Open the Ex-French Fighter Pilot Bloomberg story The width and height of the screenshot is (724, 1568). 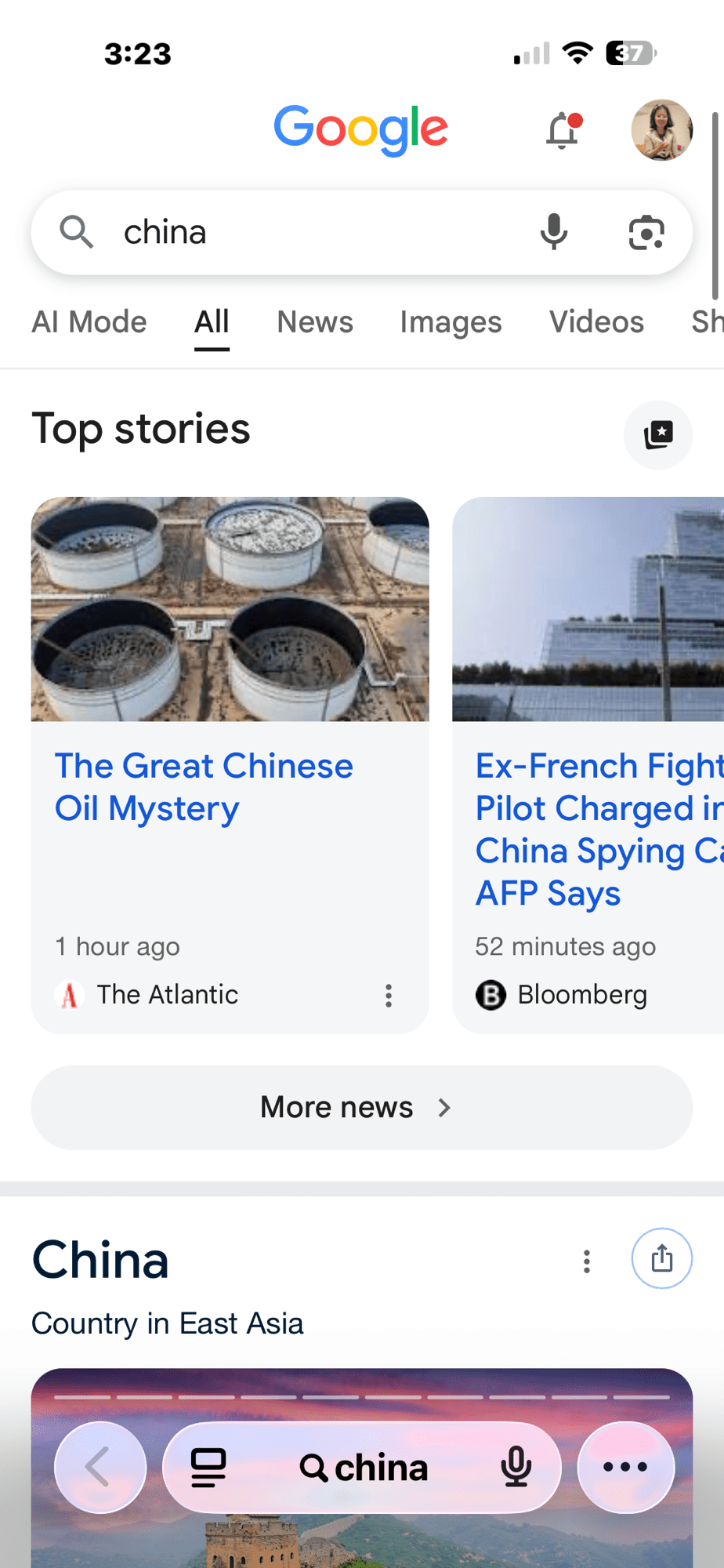599,829
